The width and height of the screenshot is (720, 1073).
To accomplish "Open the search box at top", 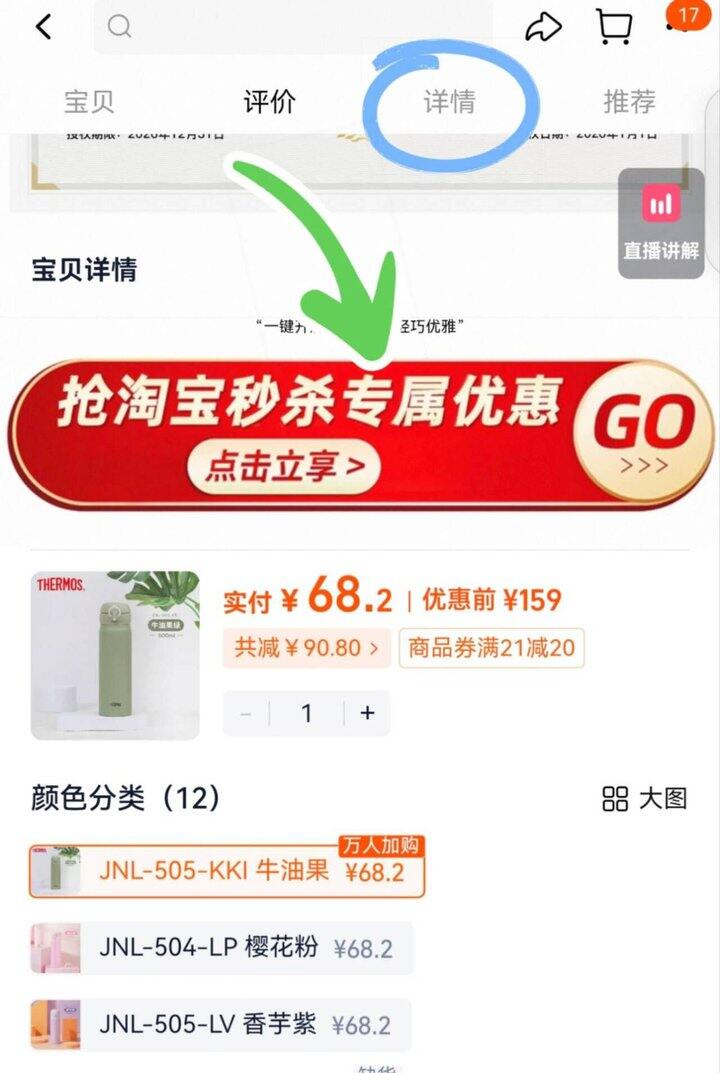I will pyautogui.click(x=292, y=27).
